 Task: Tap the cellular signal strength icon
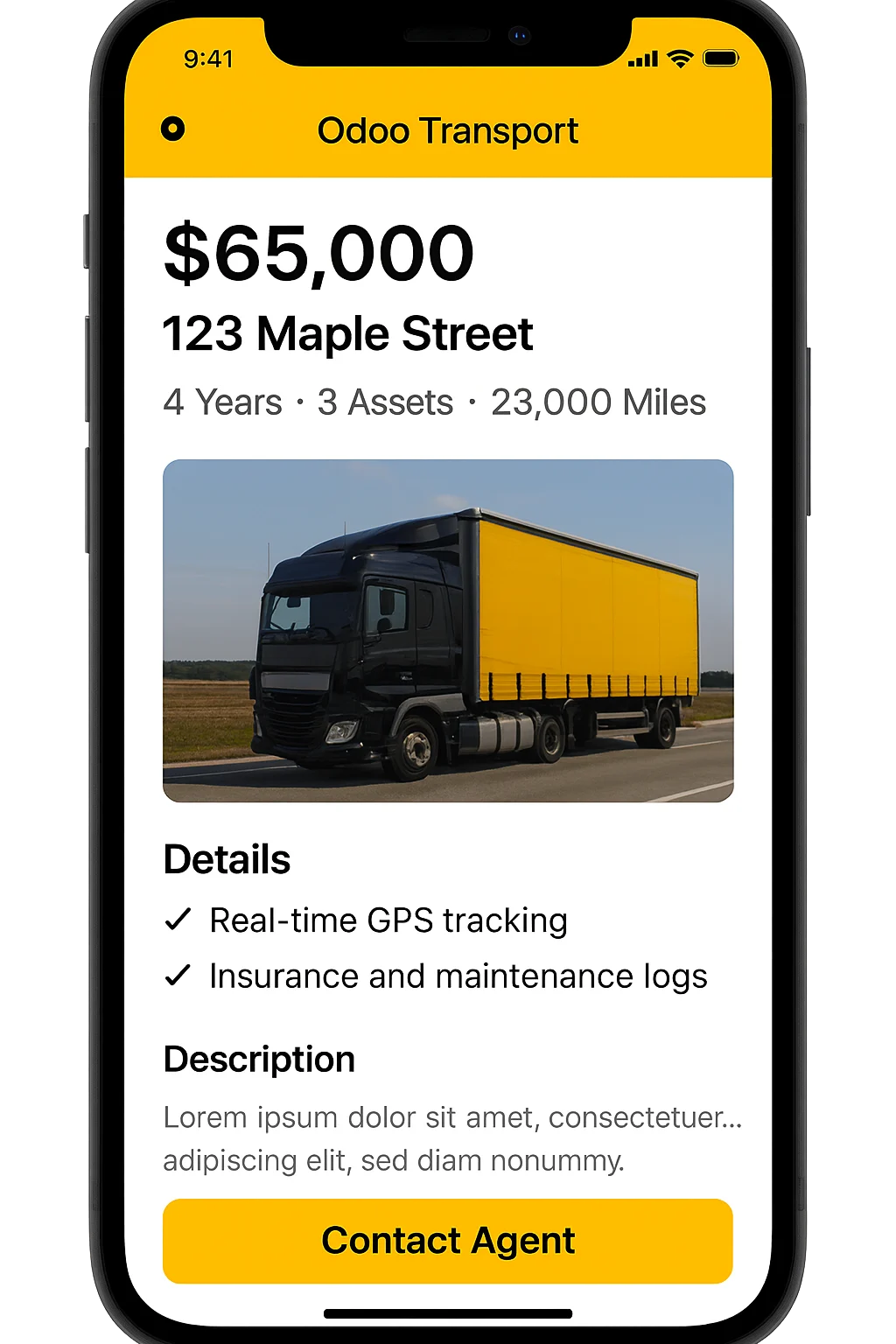tap(644, 59)
